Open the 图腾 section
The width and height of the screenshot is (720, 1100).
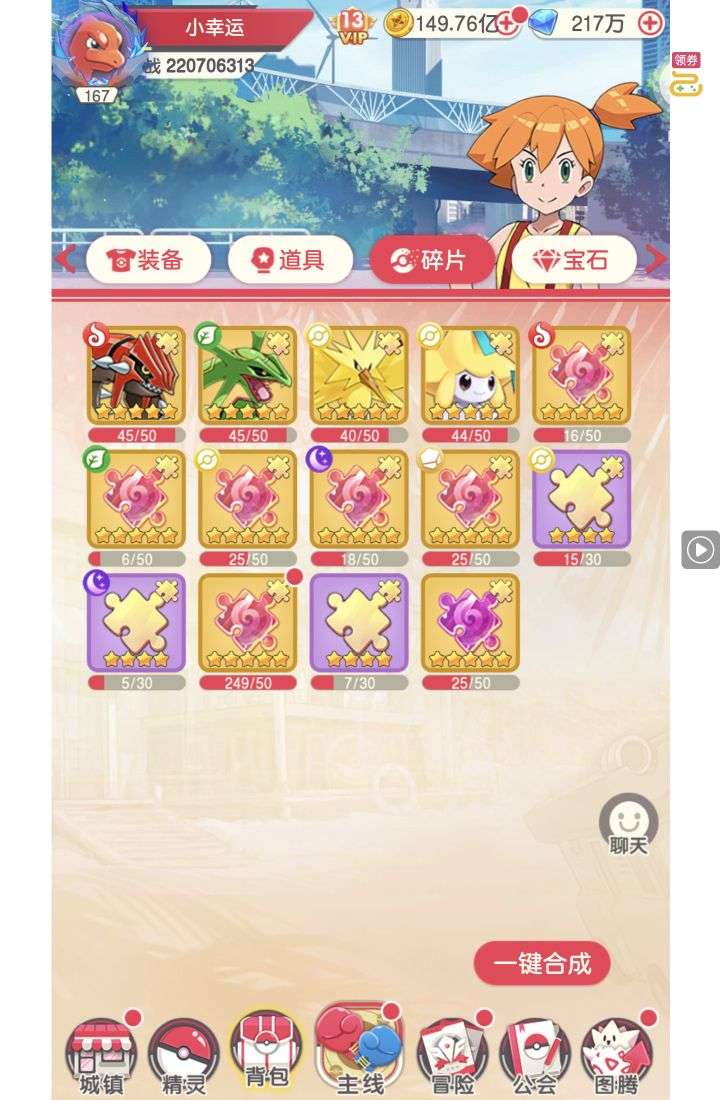618,1055
